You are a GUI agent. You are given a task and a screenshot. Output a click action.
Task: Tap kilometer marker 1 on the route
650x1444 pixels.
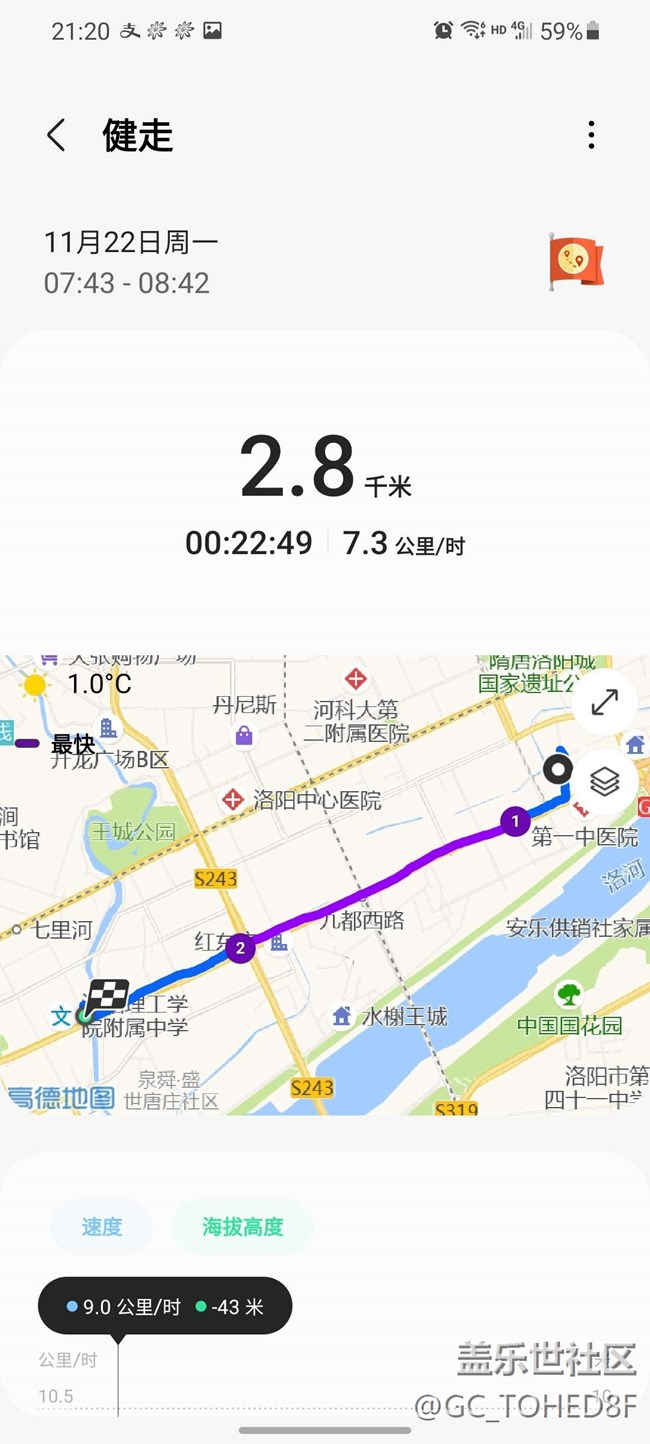515,822
